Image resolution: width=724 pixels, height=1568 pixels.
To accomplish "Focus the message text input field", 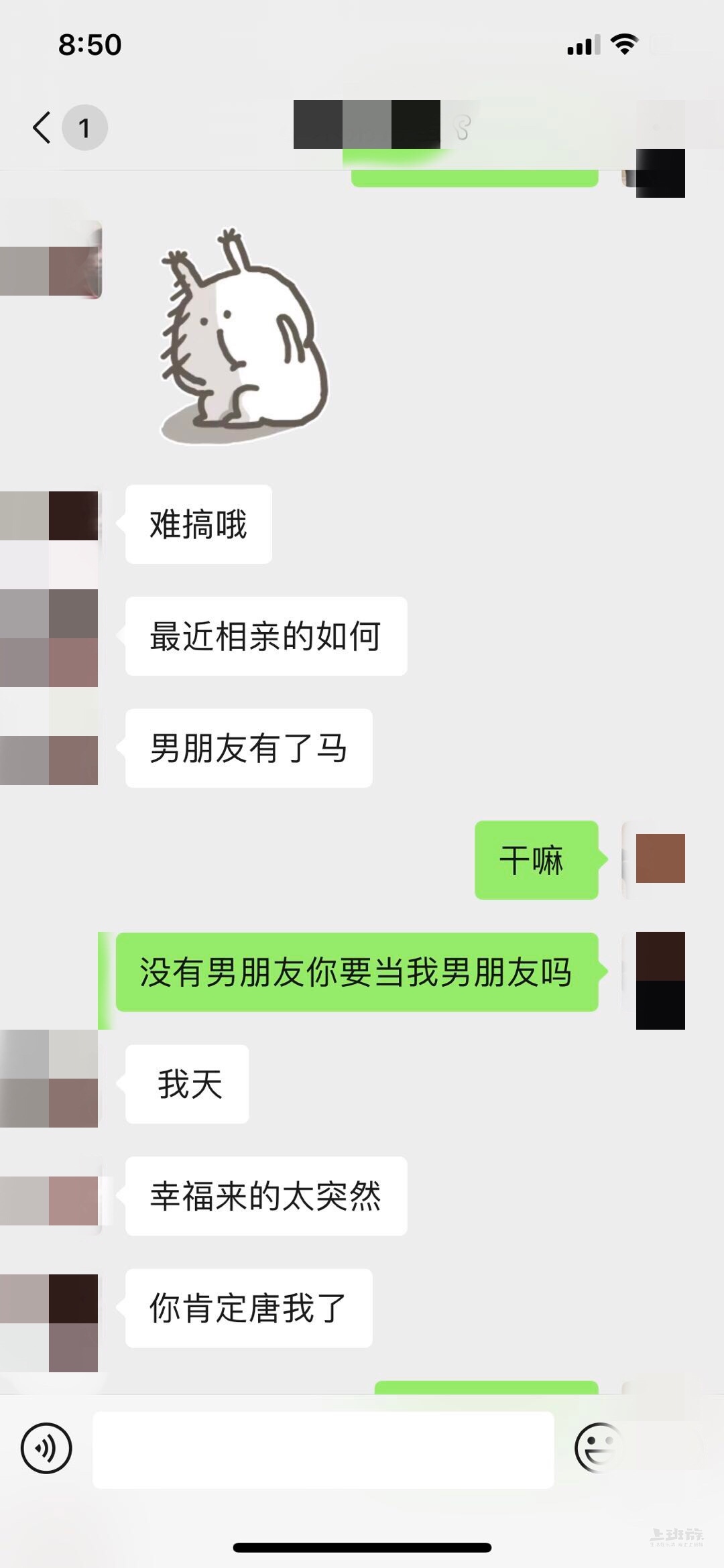I will tap(323, 1449).
